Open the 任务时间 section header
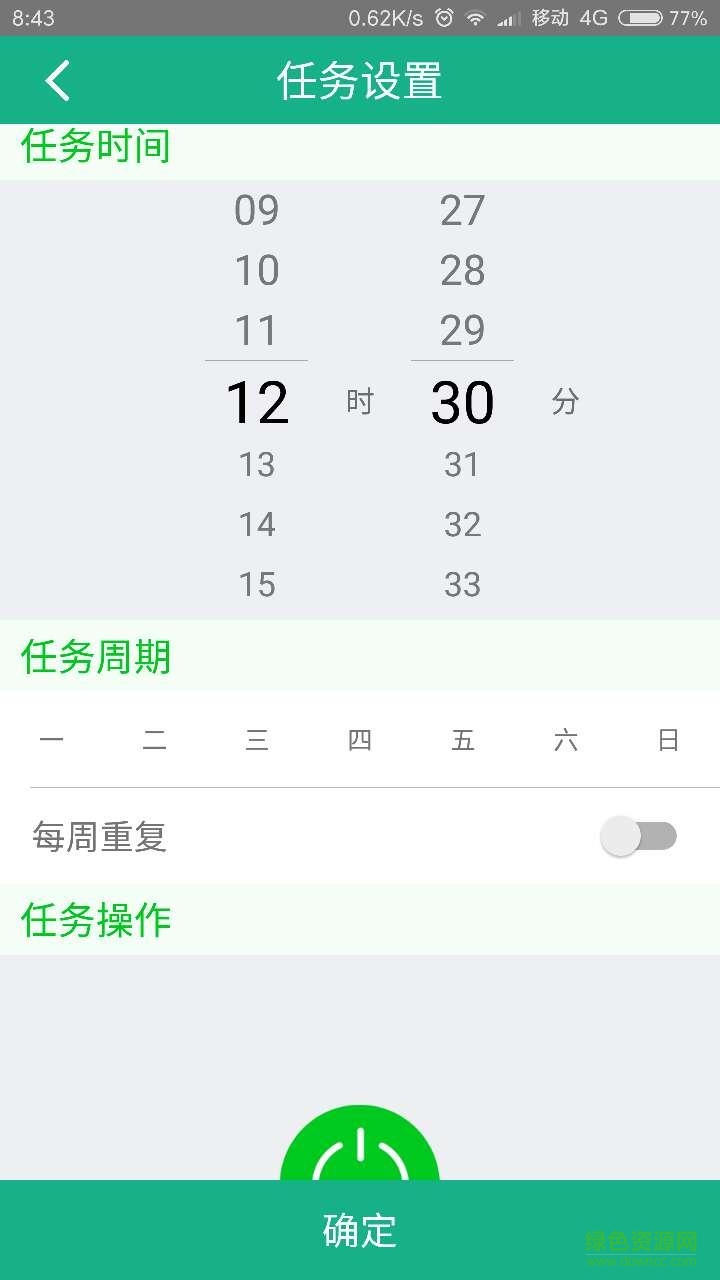720x1280 pixels. pos(95,145)
